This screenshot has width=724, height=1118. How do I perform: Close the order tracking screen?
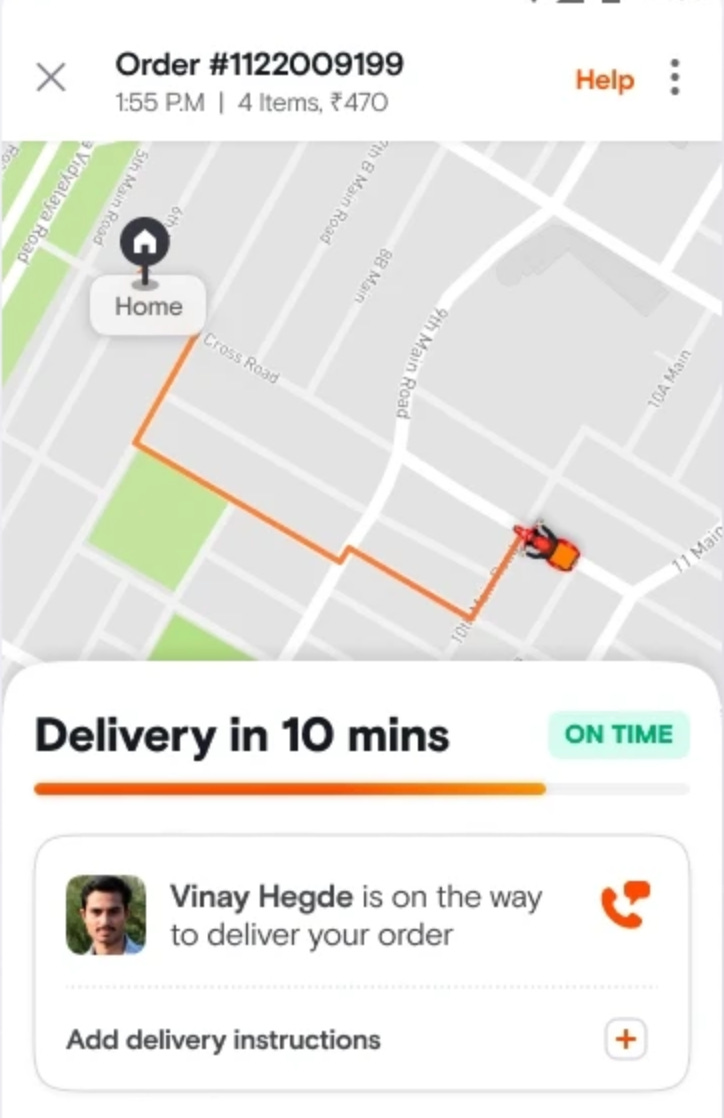click(51, 77)
